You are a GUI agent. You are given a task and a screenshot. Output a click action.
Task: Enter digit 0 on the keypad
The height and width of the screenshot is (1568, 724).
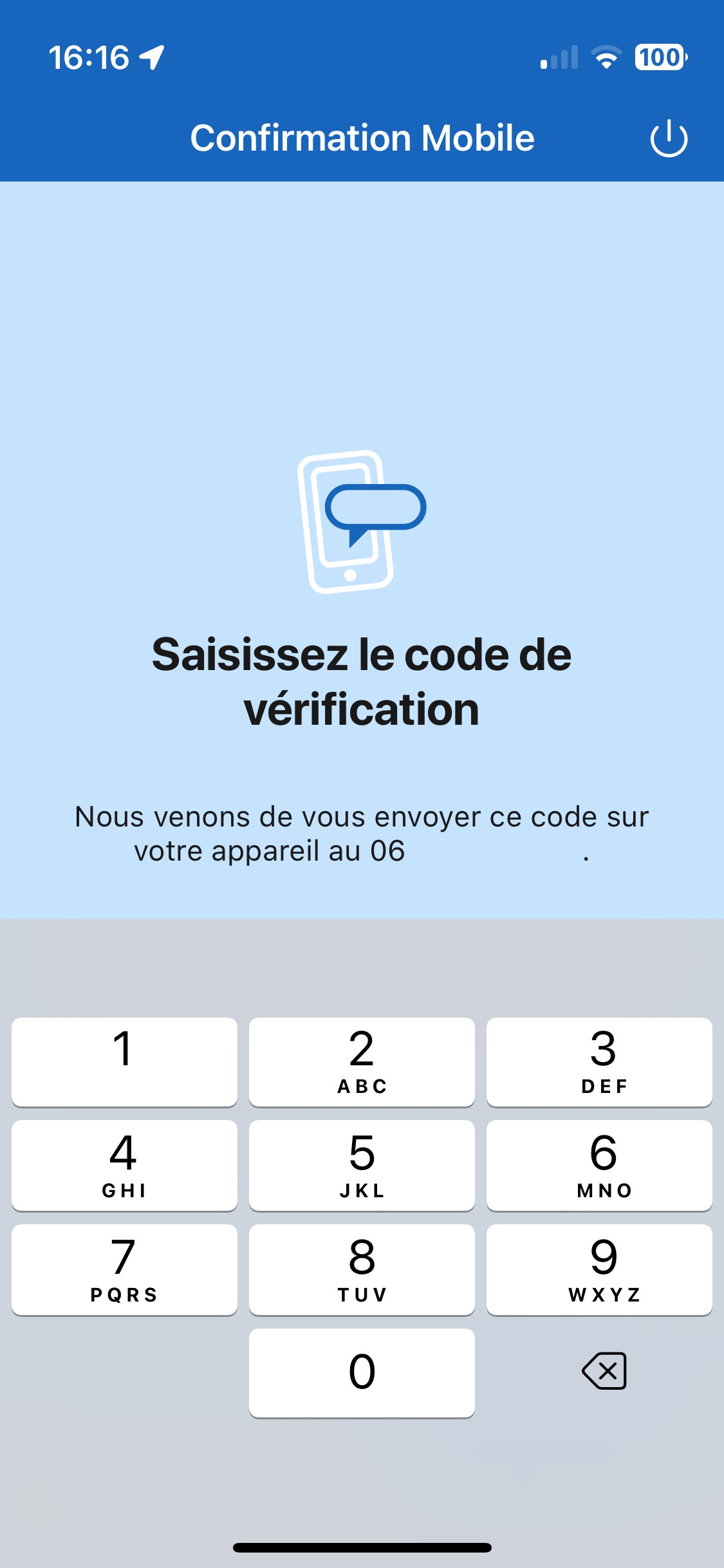(x=362, y=1372)
